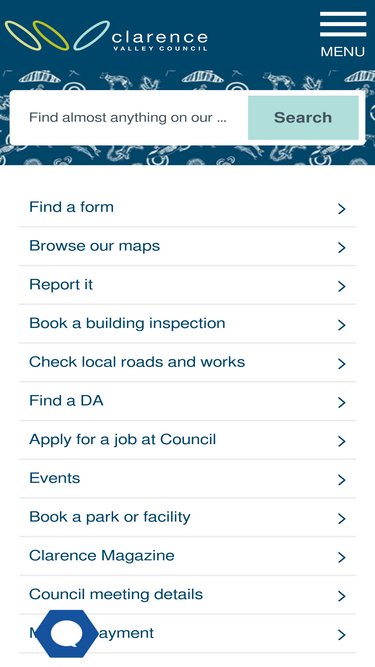The width and height of the screenshot is (375, 667).
Task: Open the chat bubble widget
Action: tap(65, 633)
